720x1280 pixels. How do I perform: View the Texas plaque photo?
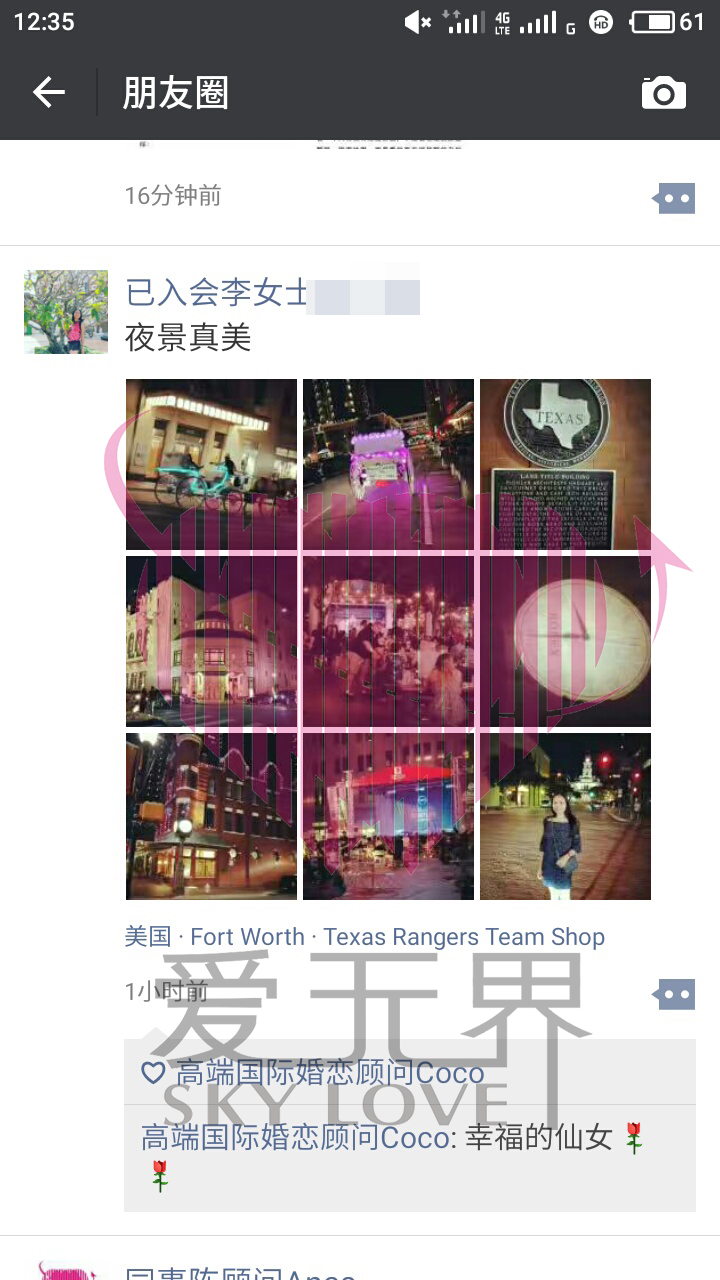click(x=565, y=464)
